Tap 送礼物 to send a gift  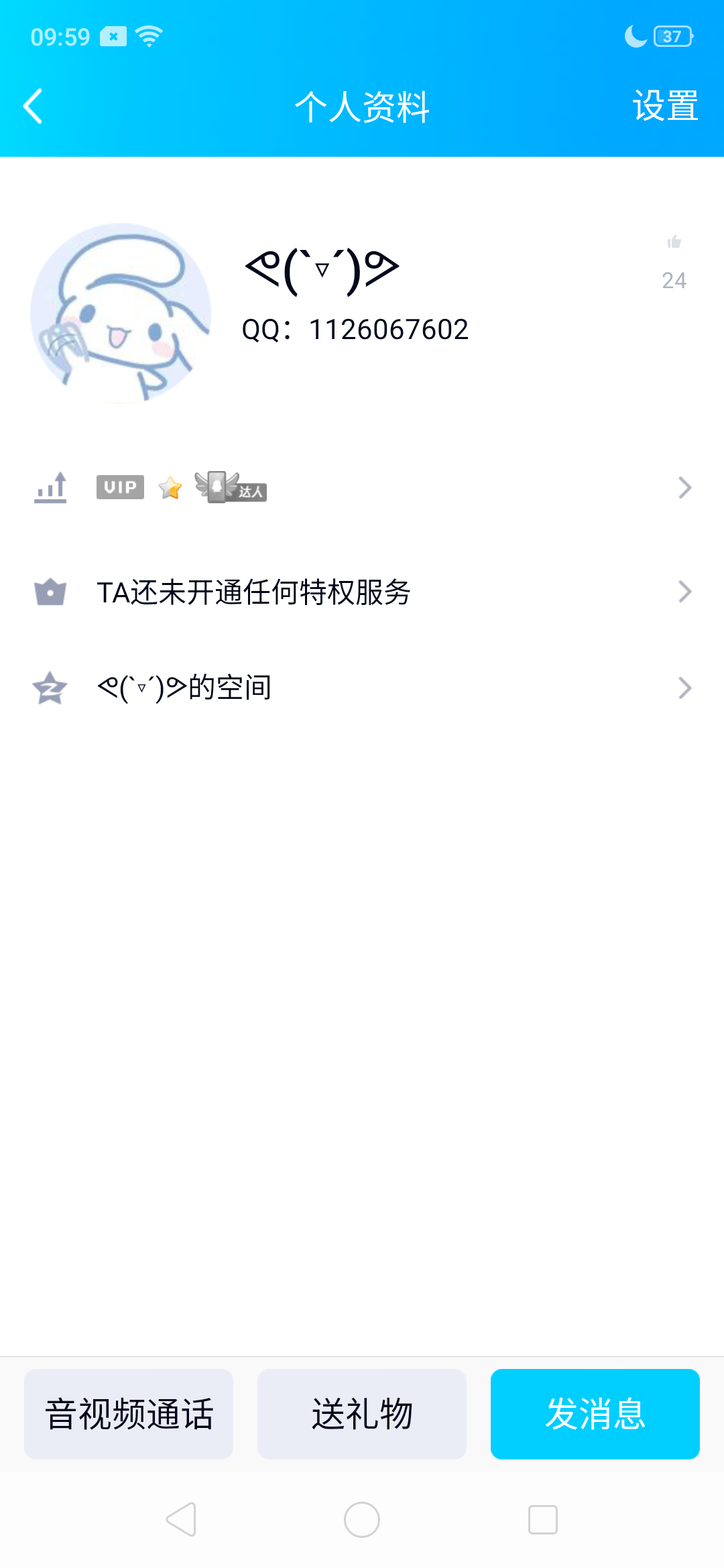(x=362, y=1414)
